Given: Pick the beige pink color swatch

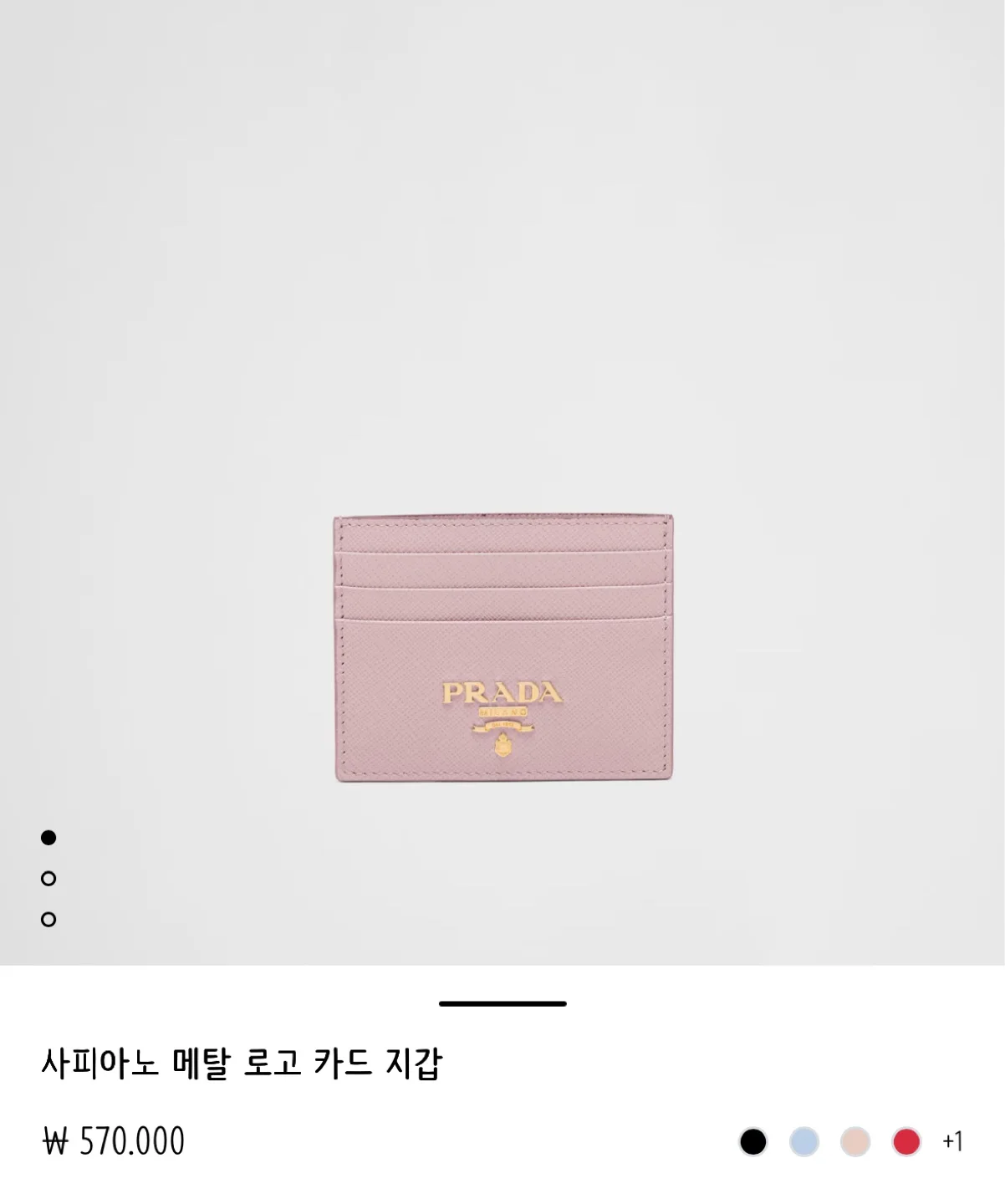Looking at the screenshot, I should tap(855, 1141).
